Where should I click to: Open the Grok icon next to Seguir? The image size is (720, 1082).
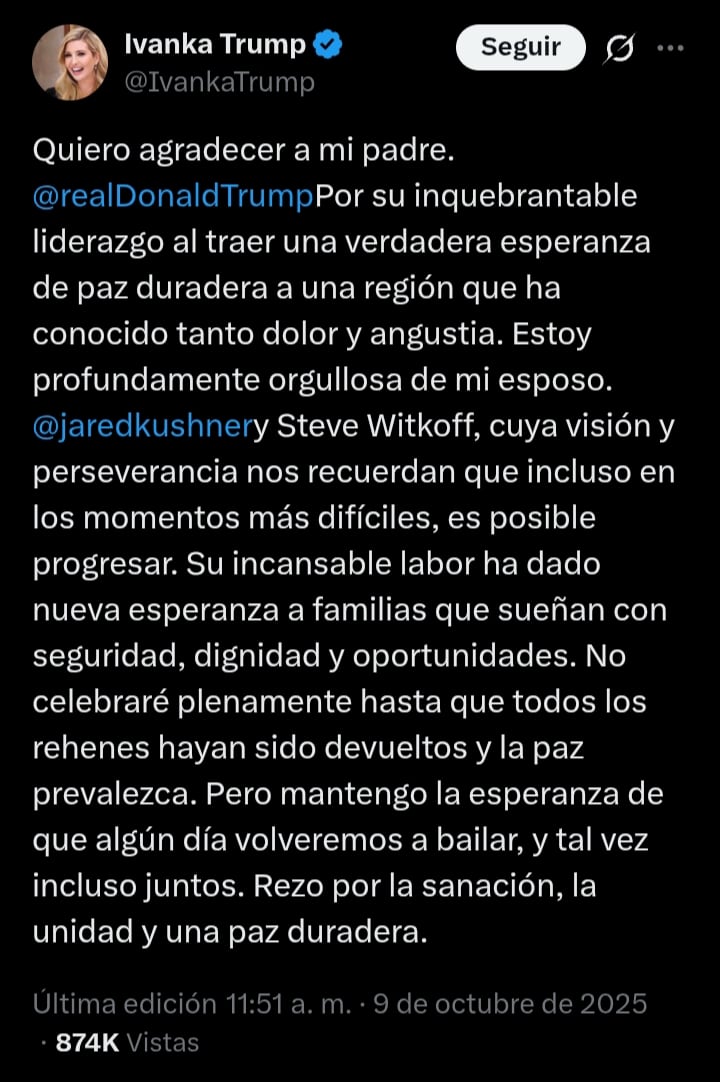pyautogui.click(x=620, y=47)
